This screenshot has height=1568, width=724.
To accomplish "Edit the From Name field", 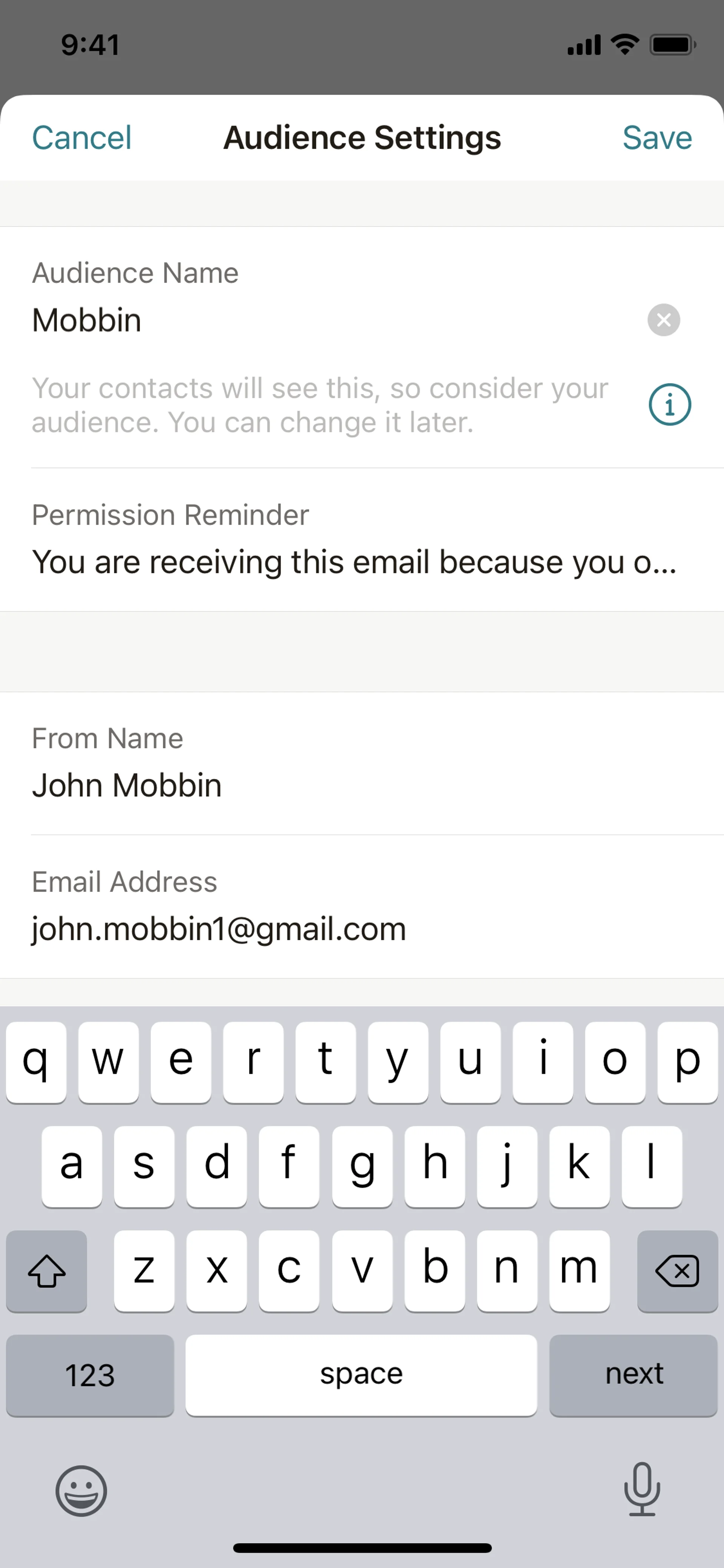I will [x=362, y=763].
